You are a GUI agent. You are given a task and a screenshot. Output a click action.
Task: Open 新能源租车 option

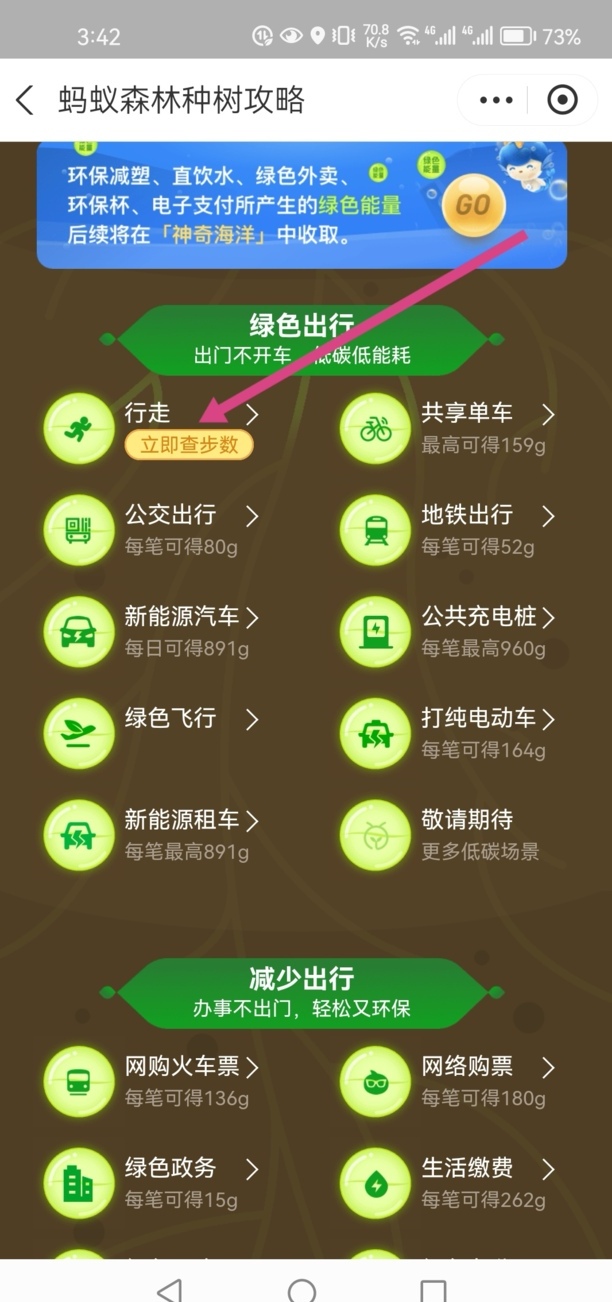152,835
